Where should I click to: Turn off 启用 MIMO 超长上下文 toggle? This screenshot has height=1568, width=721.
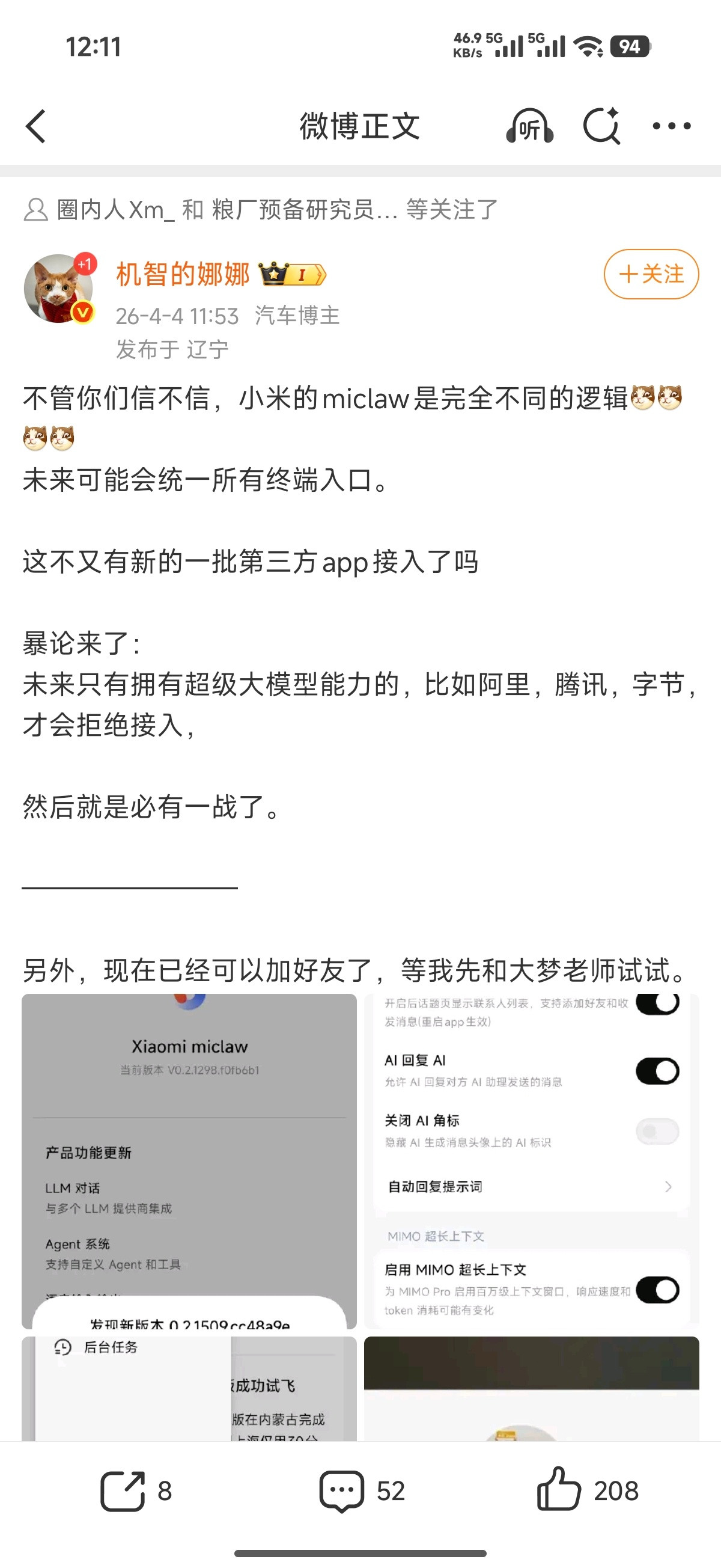click(658, 1291)
